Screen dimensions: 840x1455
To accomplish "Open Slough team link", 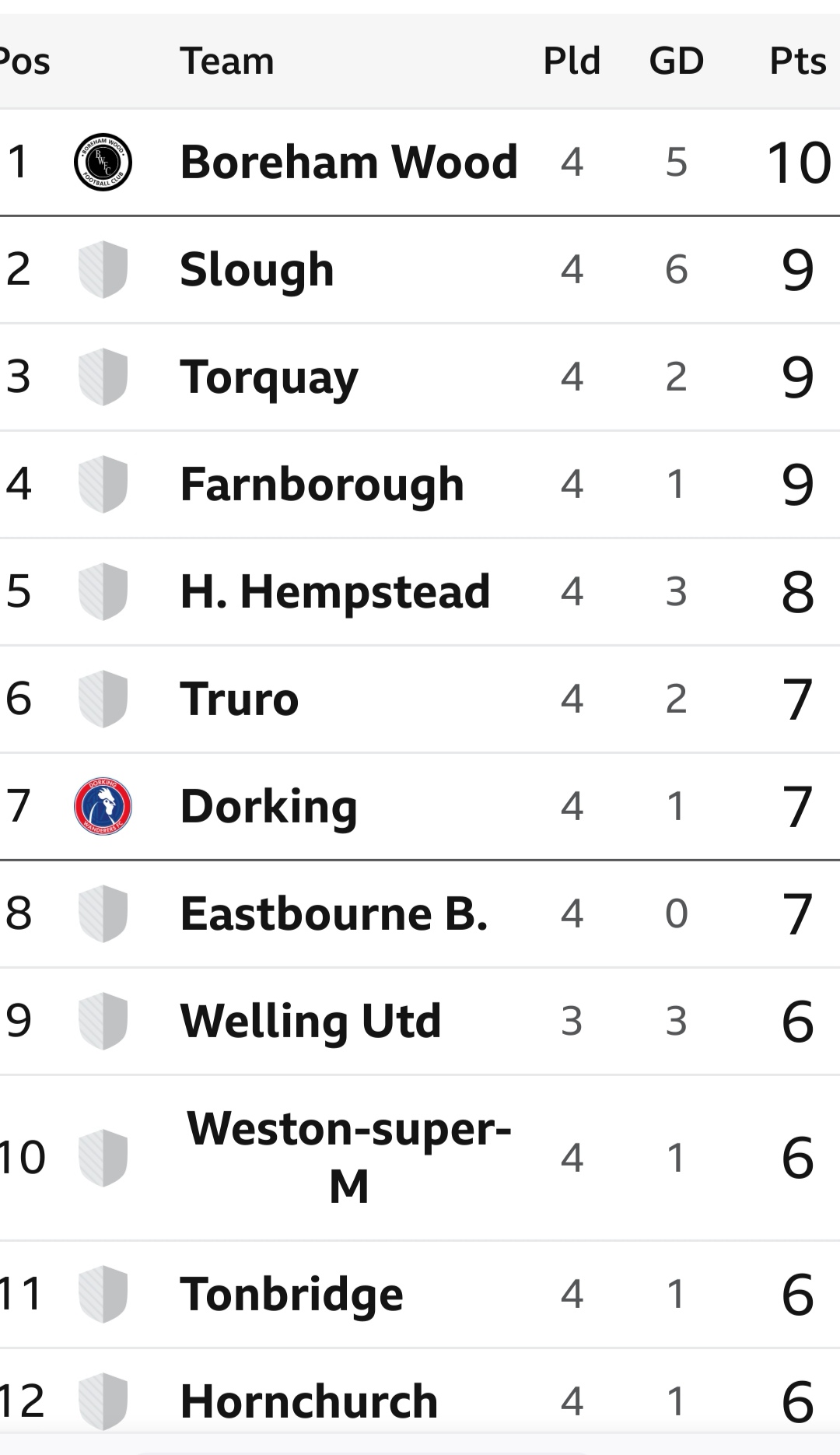I will click(257, 270).
